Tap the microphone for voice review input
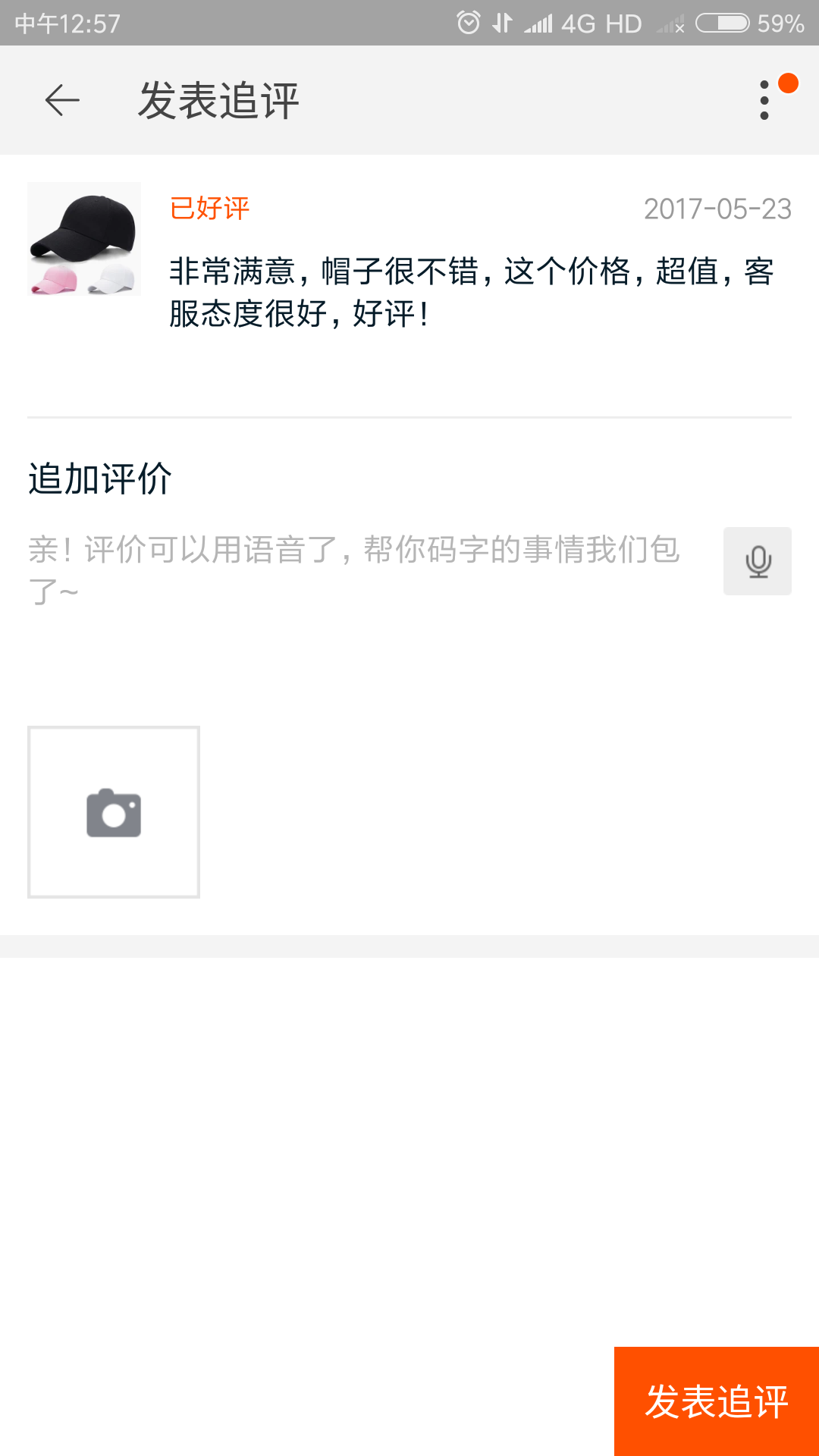The height and width of the screenshot is (1456, 819). point(758,561)
